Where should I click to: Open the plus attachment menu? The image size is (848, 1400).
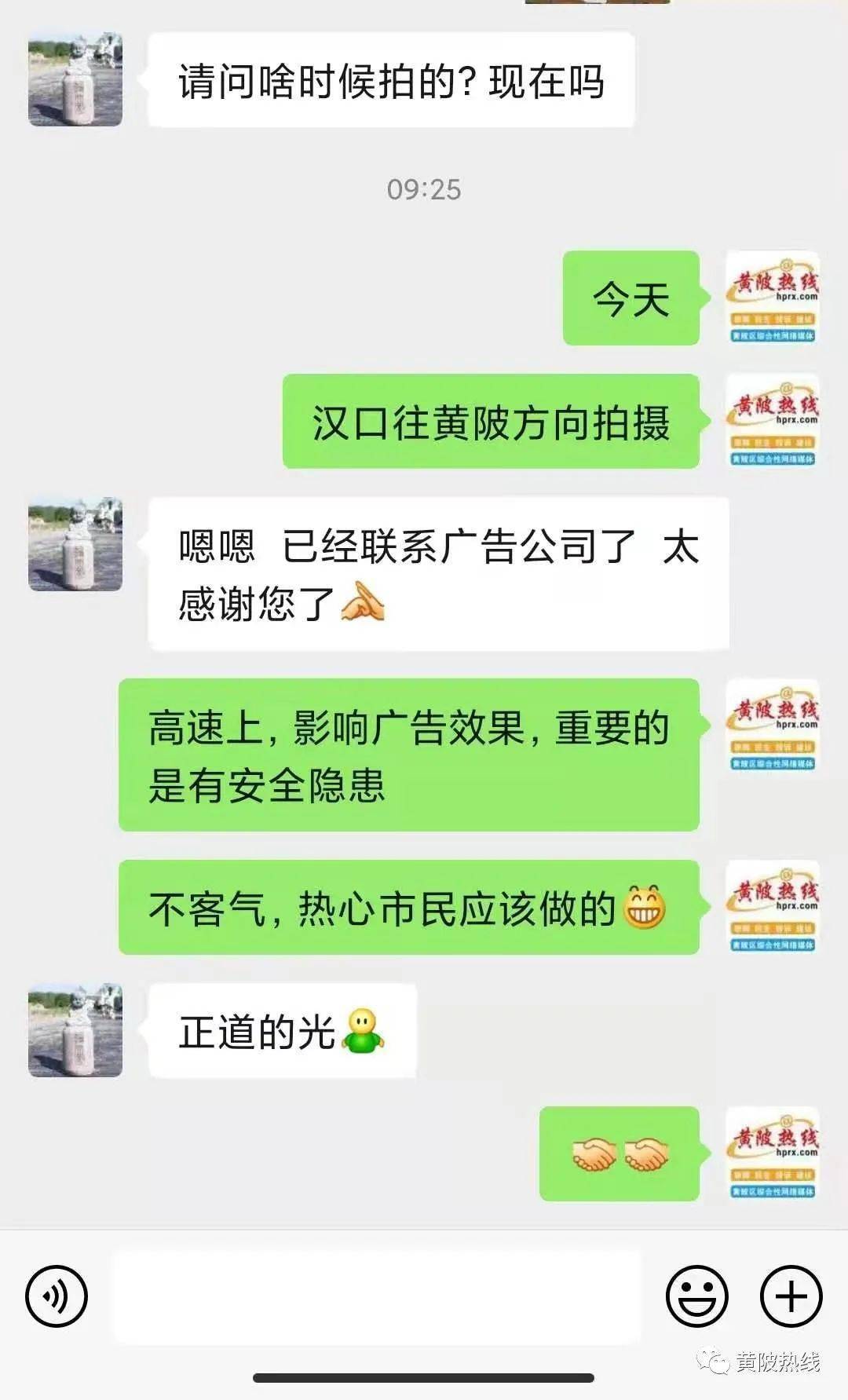(x=791, y=1296)
